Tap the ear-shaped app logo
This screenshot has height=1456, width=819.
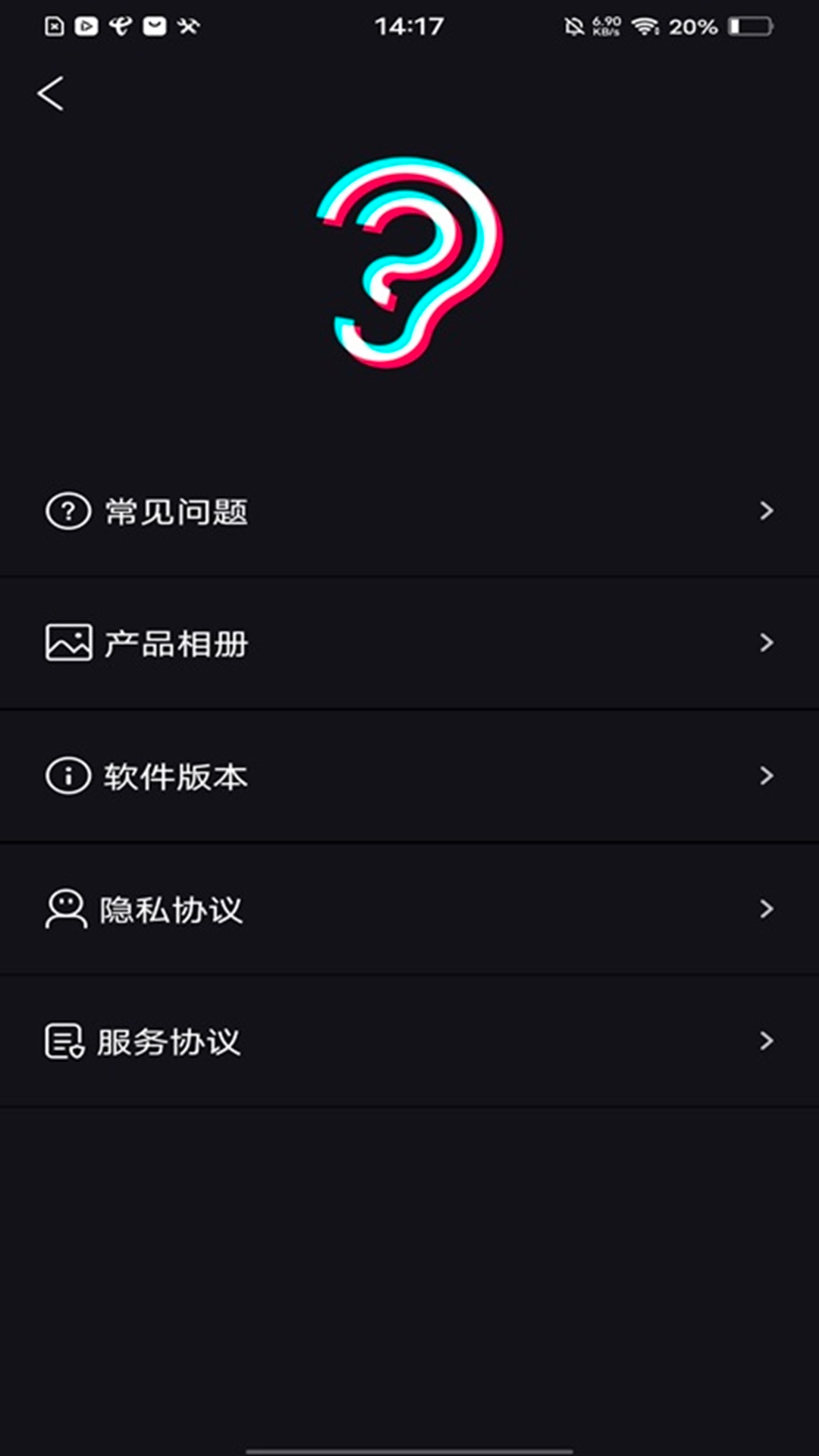click(x=409, y=265)
